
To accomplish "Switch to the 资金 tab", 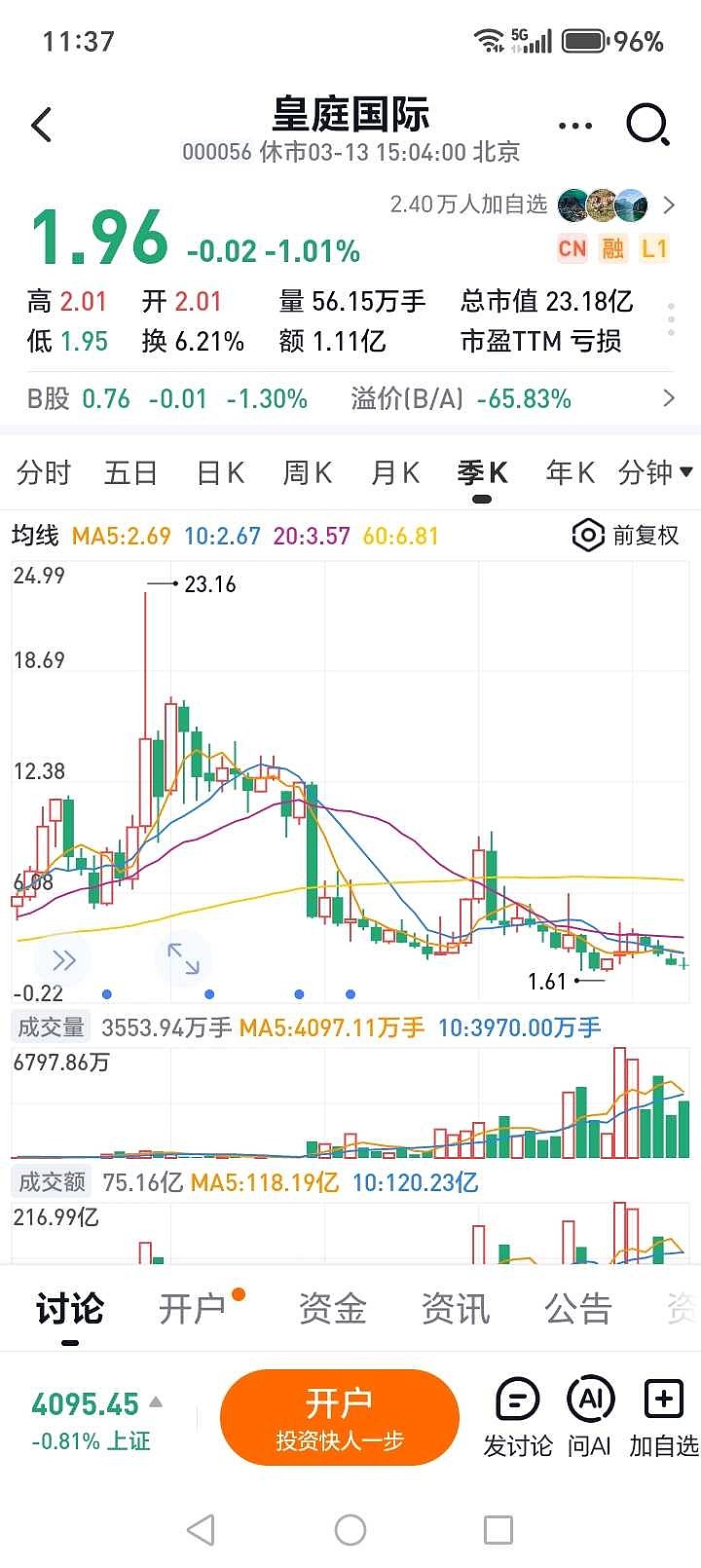I will [x=332, y=1309].
